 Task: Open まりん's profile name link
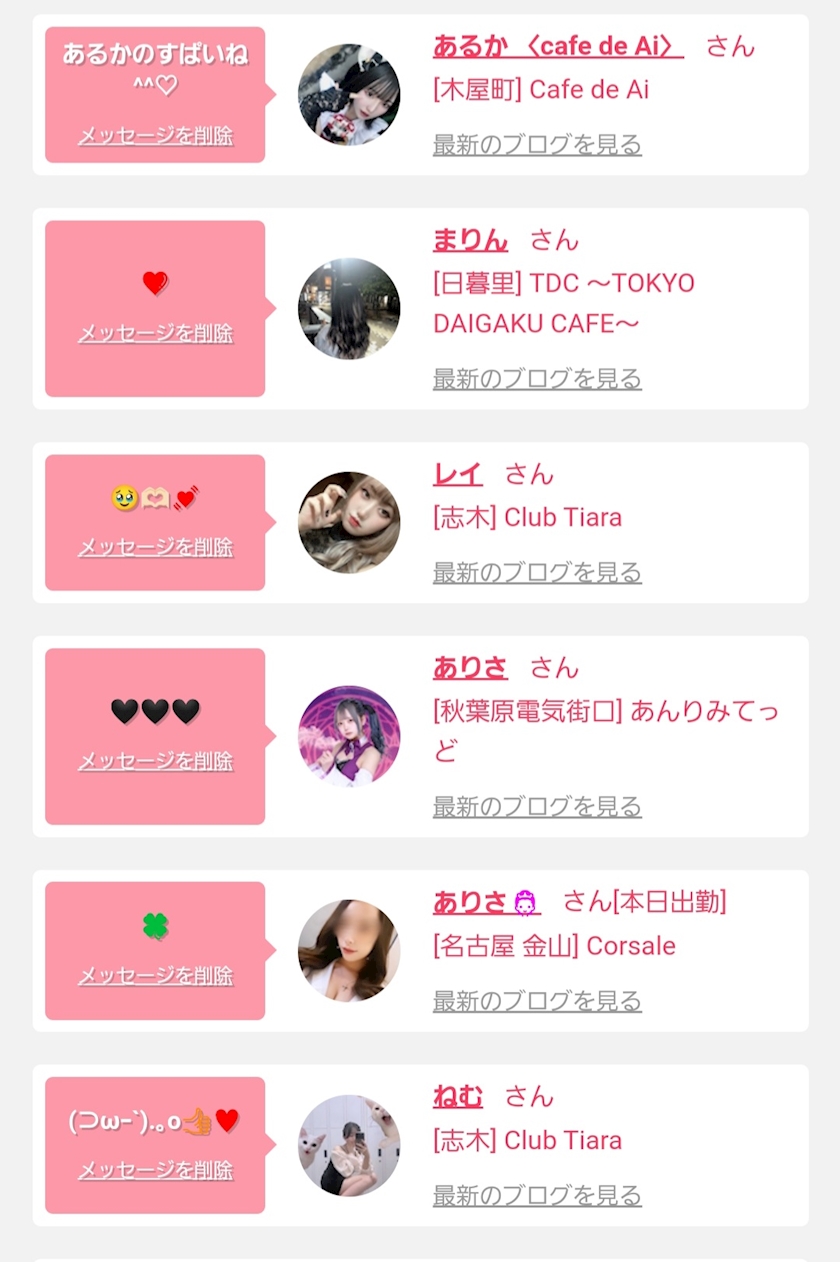470,240
